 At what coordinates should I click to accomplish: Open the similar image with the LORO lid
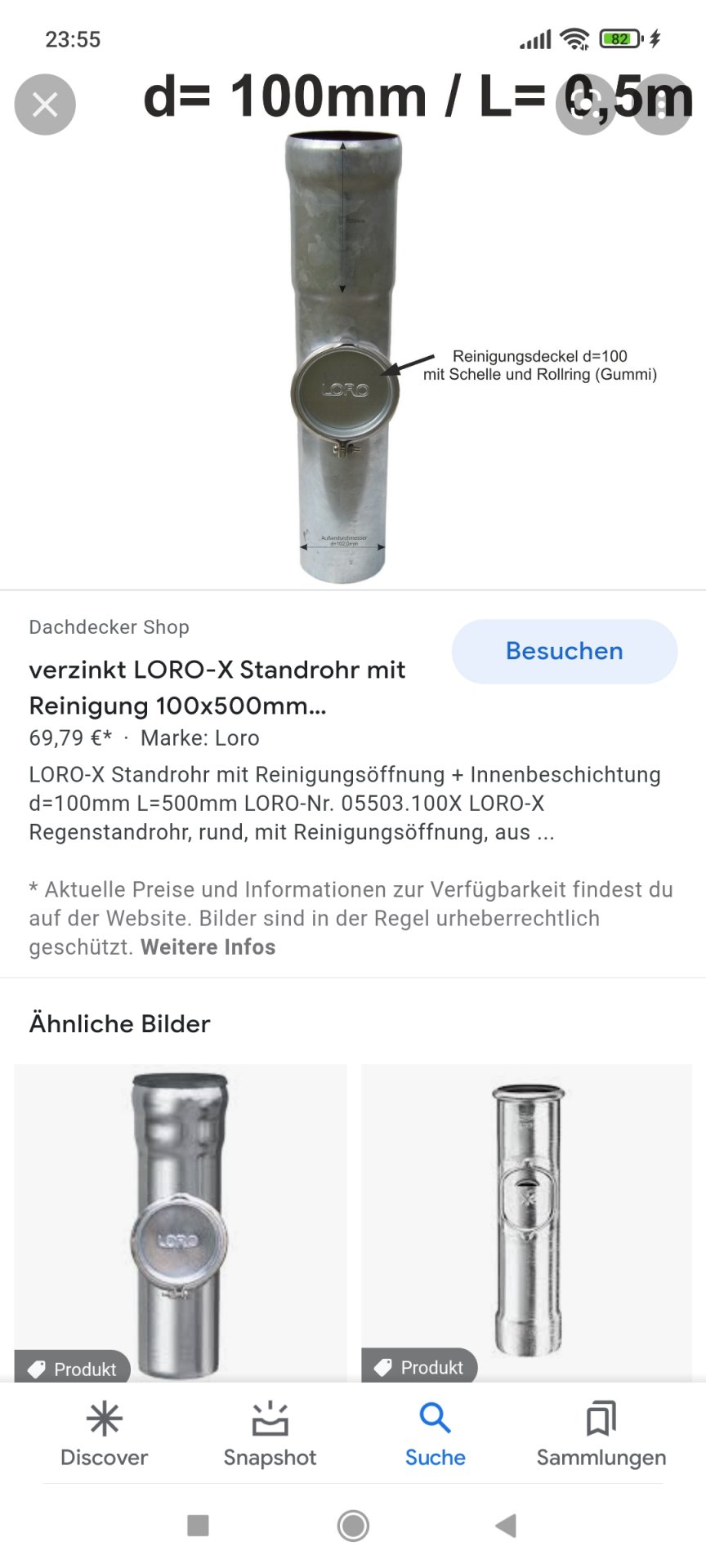[x=181, y=1222]
